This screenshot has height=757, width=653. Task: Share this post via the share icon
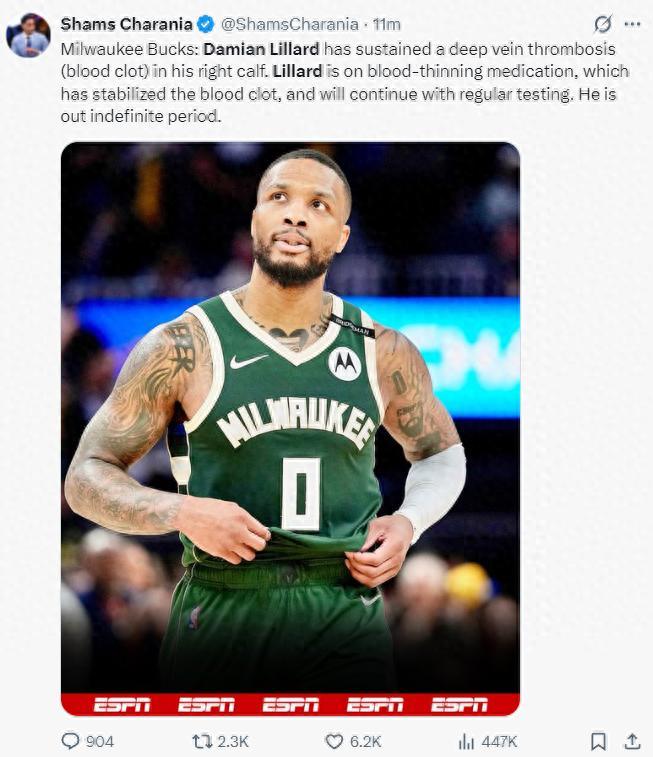coord(632,741)
